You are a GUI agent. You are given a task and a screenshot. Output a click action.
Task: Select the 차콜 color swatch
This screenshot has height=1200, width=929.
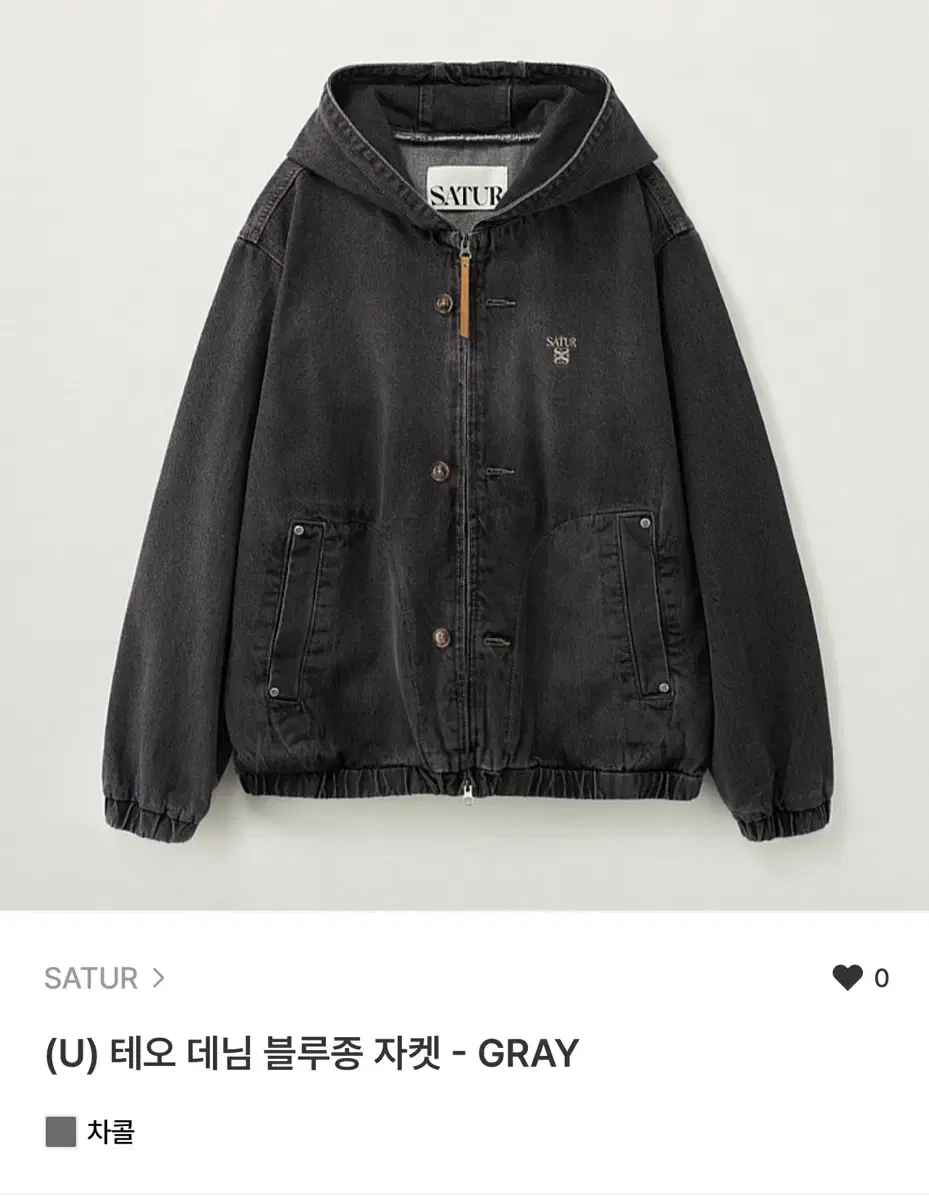pyautogui.click(x=61, y=1132)
